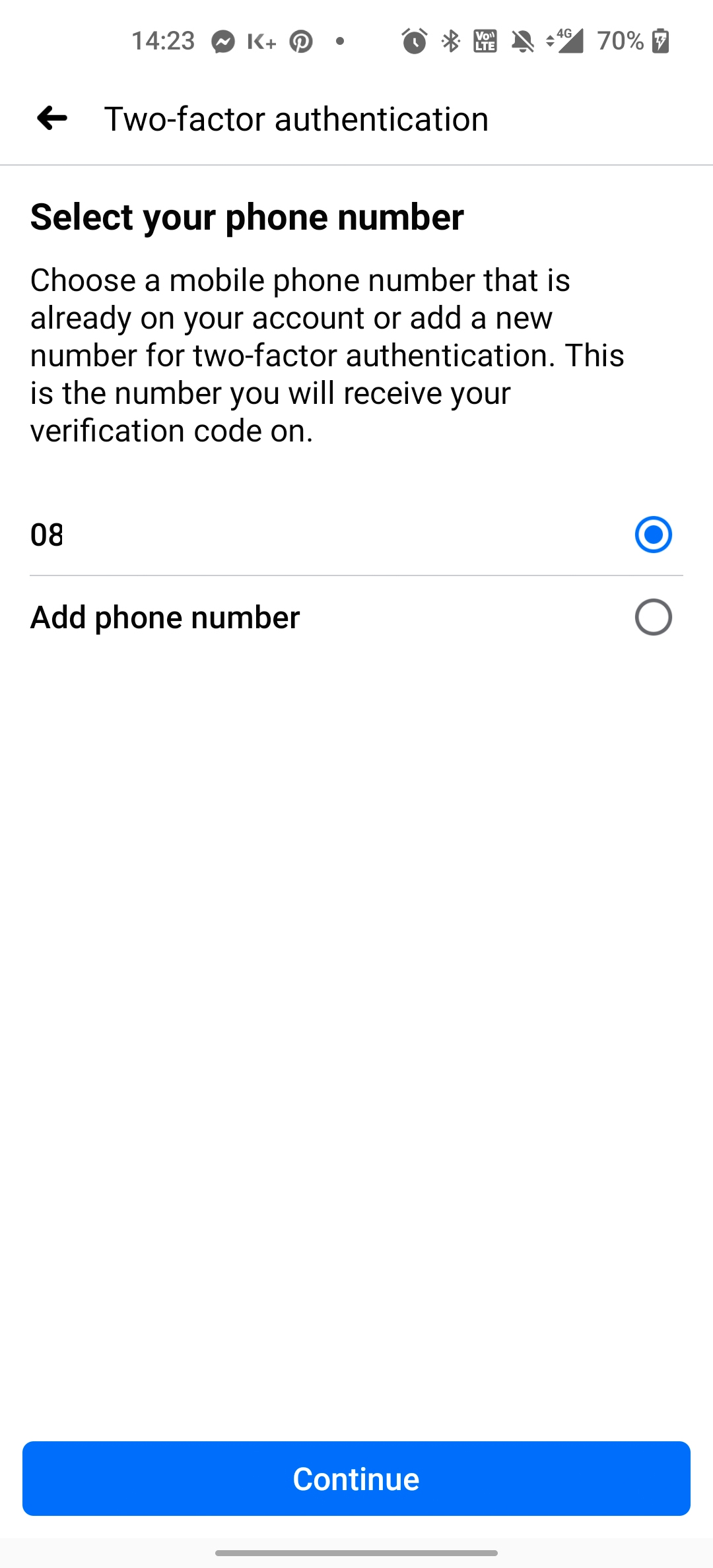713x1568 pixels.
Task: Select the Bluetooth status icon
Action: pos(450,41)
